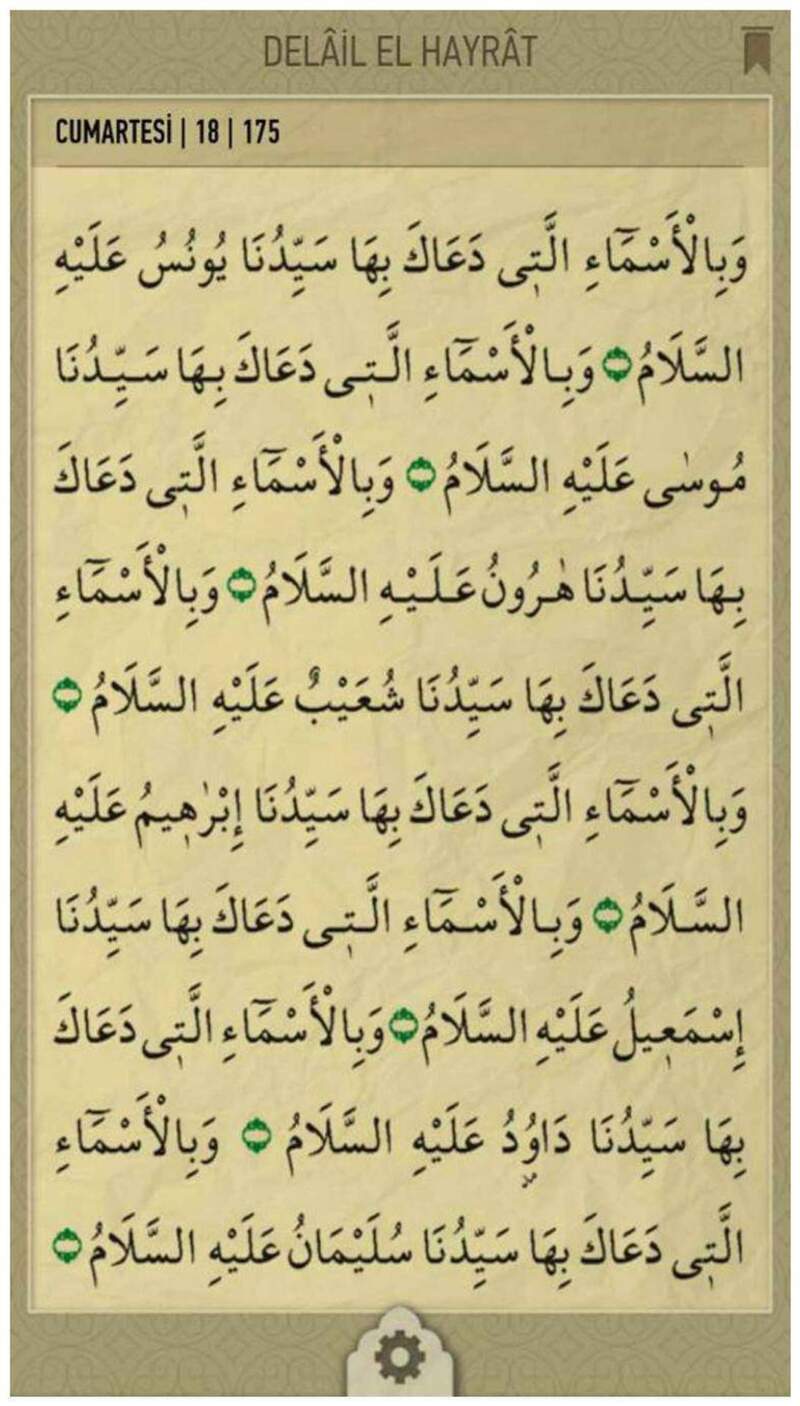Open the bookmark icon in the header

756,52
